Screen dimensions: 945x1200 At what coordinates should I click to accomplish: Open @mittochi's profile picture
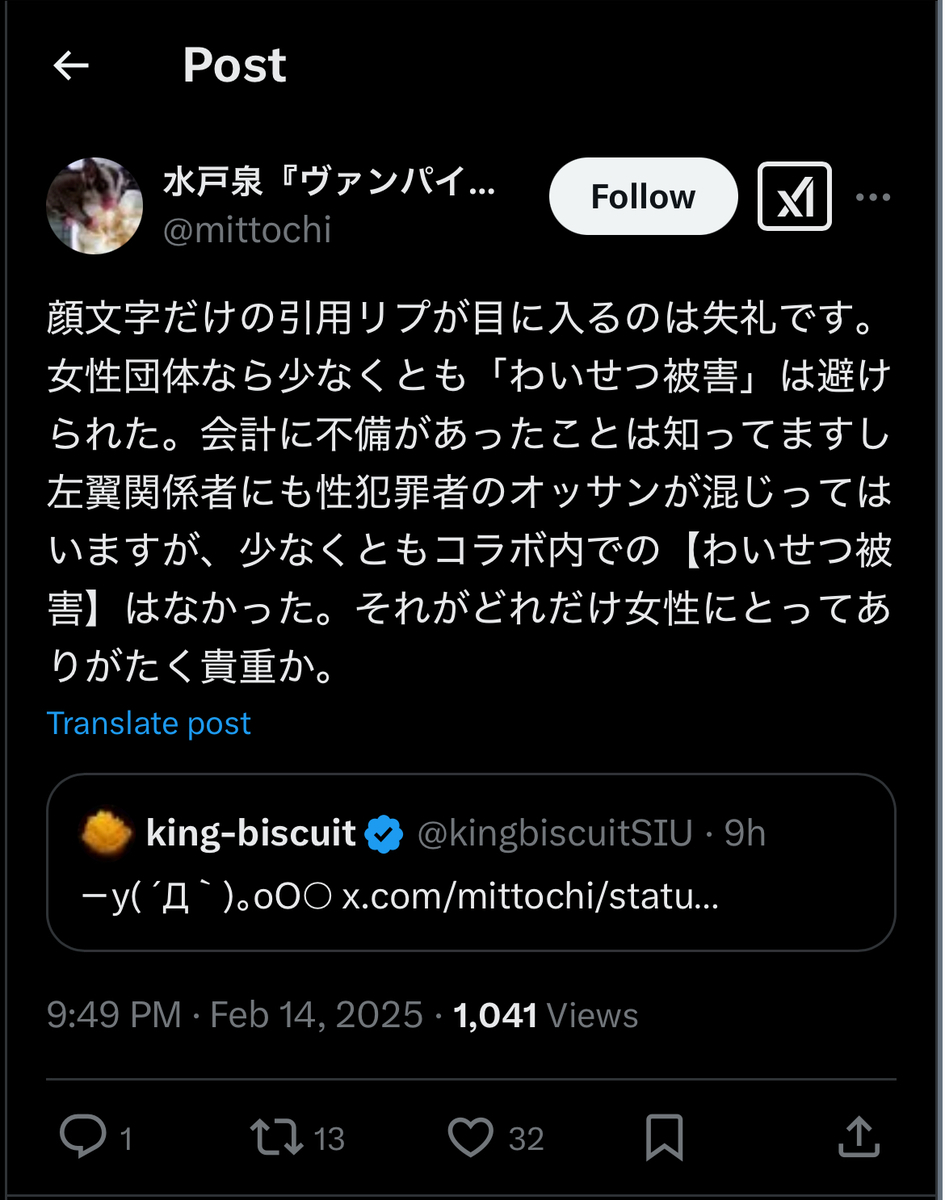[x=95, y=206]
